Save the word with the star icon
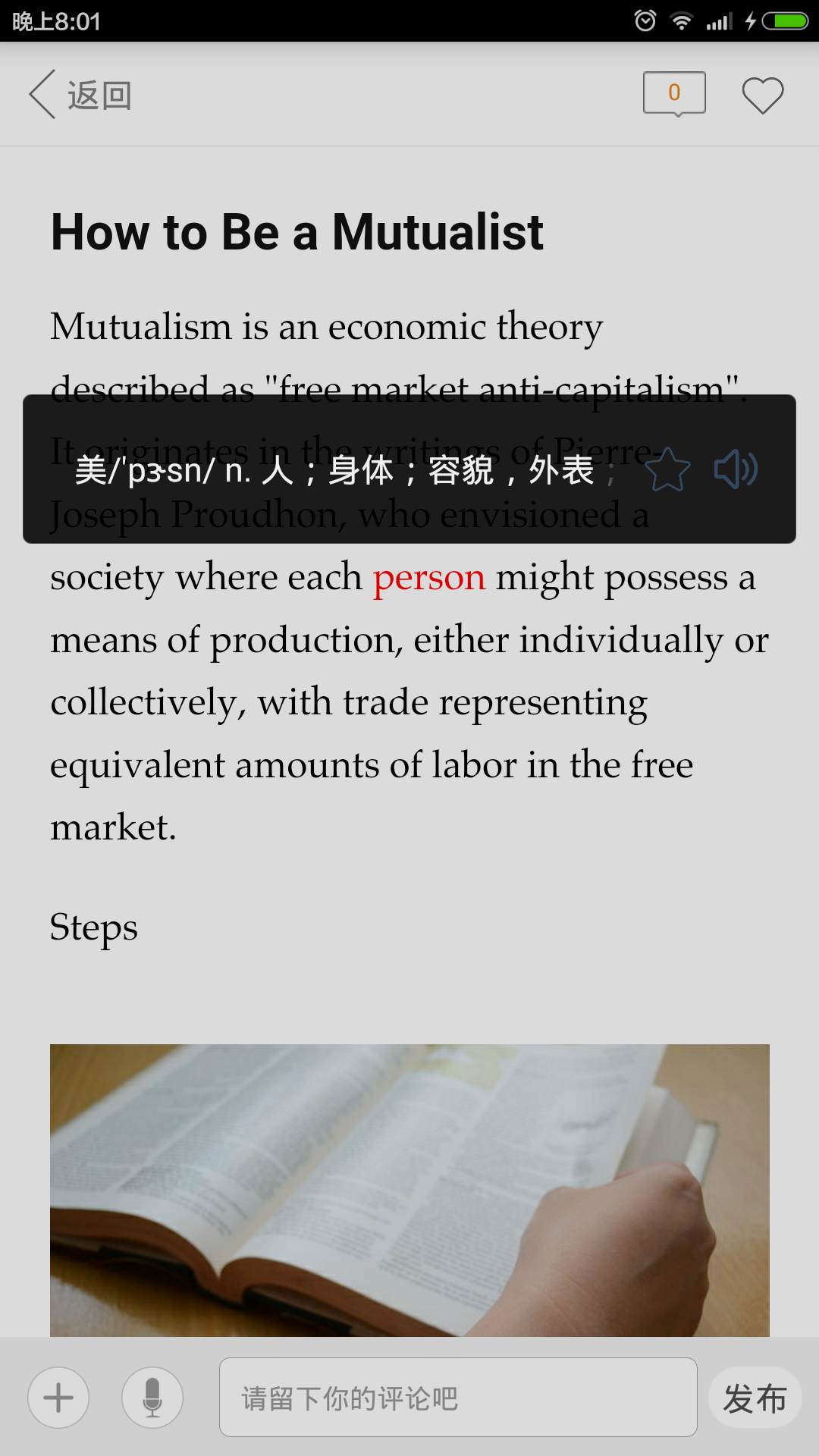This screenshot has height=1456, width=819. (667, 470)
